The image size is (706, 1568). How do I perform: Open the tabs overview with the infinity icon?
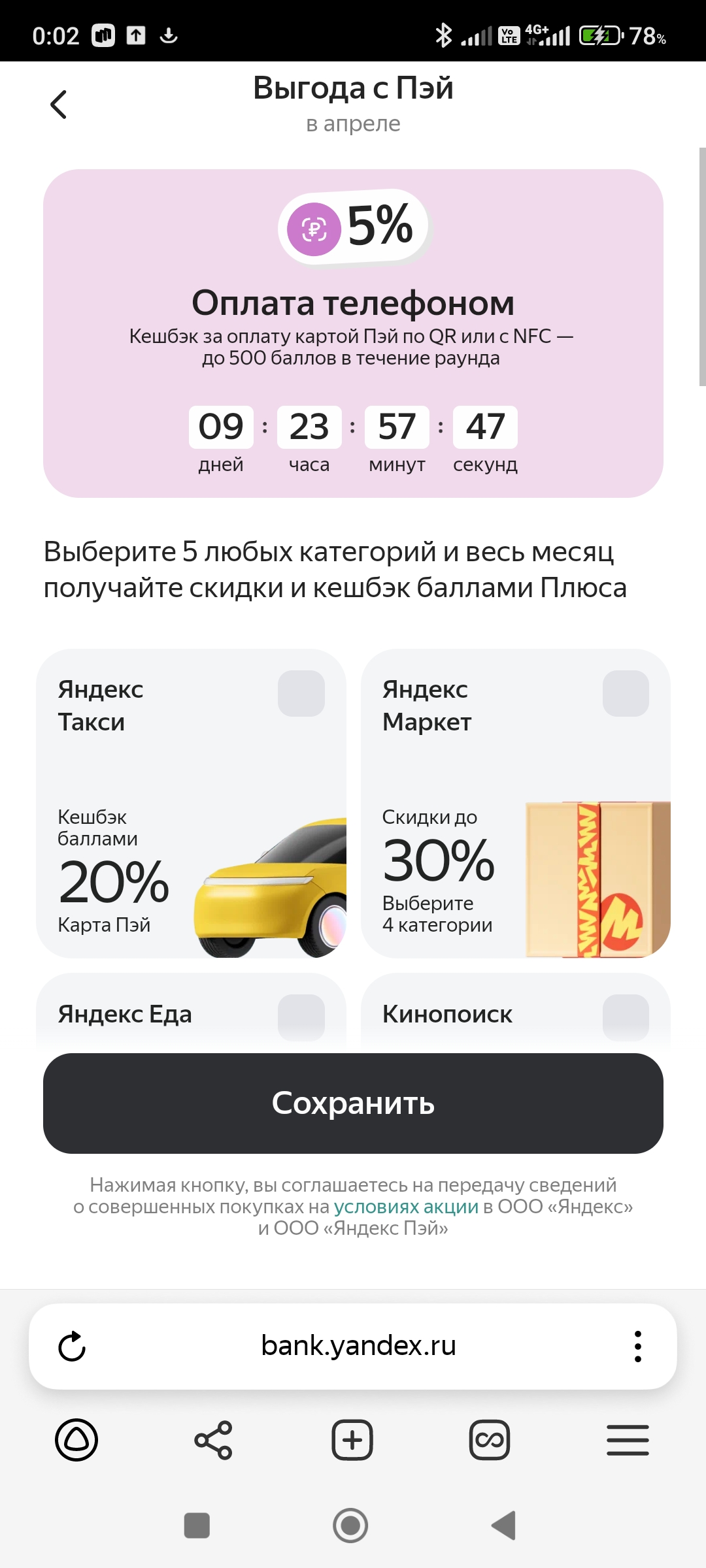[x=490, y=1440]
